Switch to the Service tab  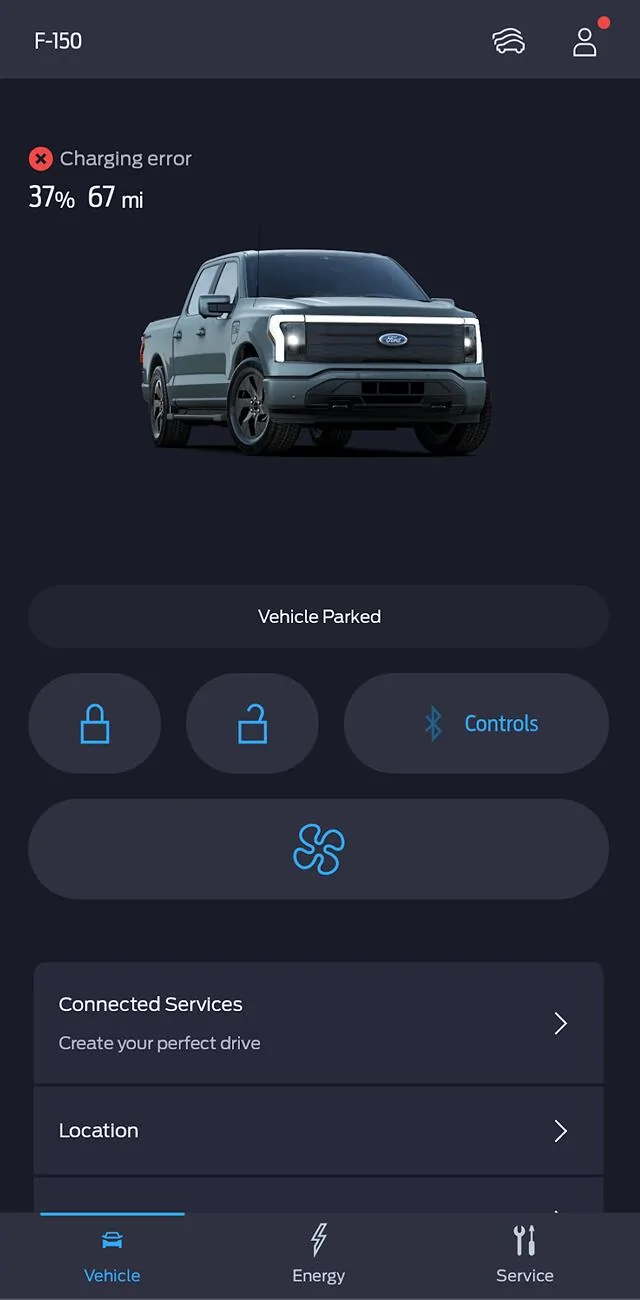pos(524,1255)
